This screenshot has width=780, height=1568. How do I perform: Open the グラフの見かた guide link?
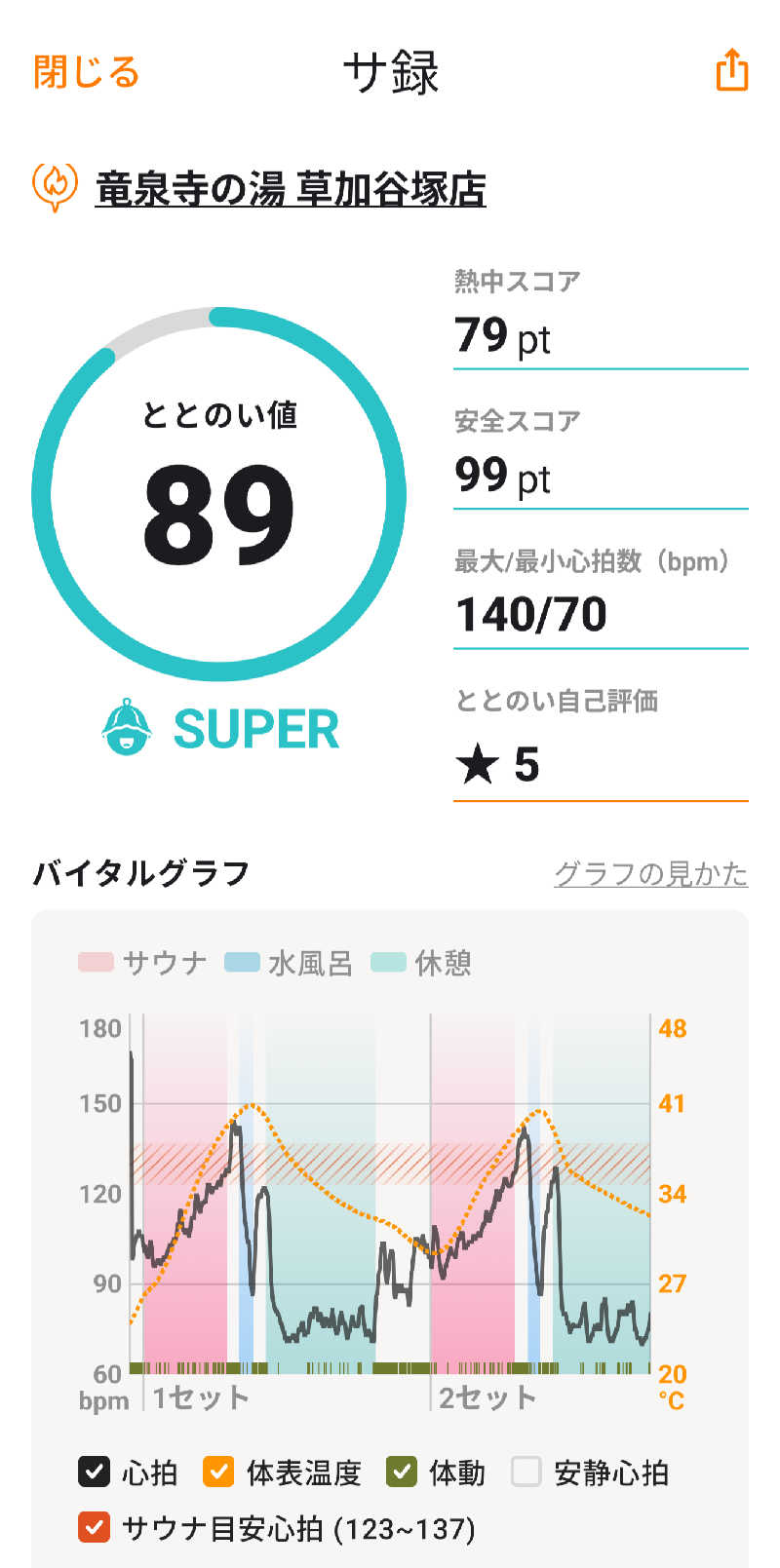click(x=650, y=873)
